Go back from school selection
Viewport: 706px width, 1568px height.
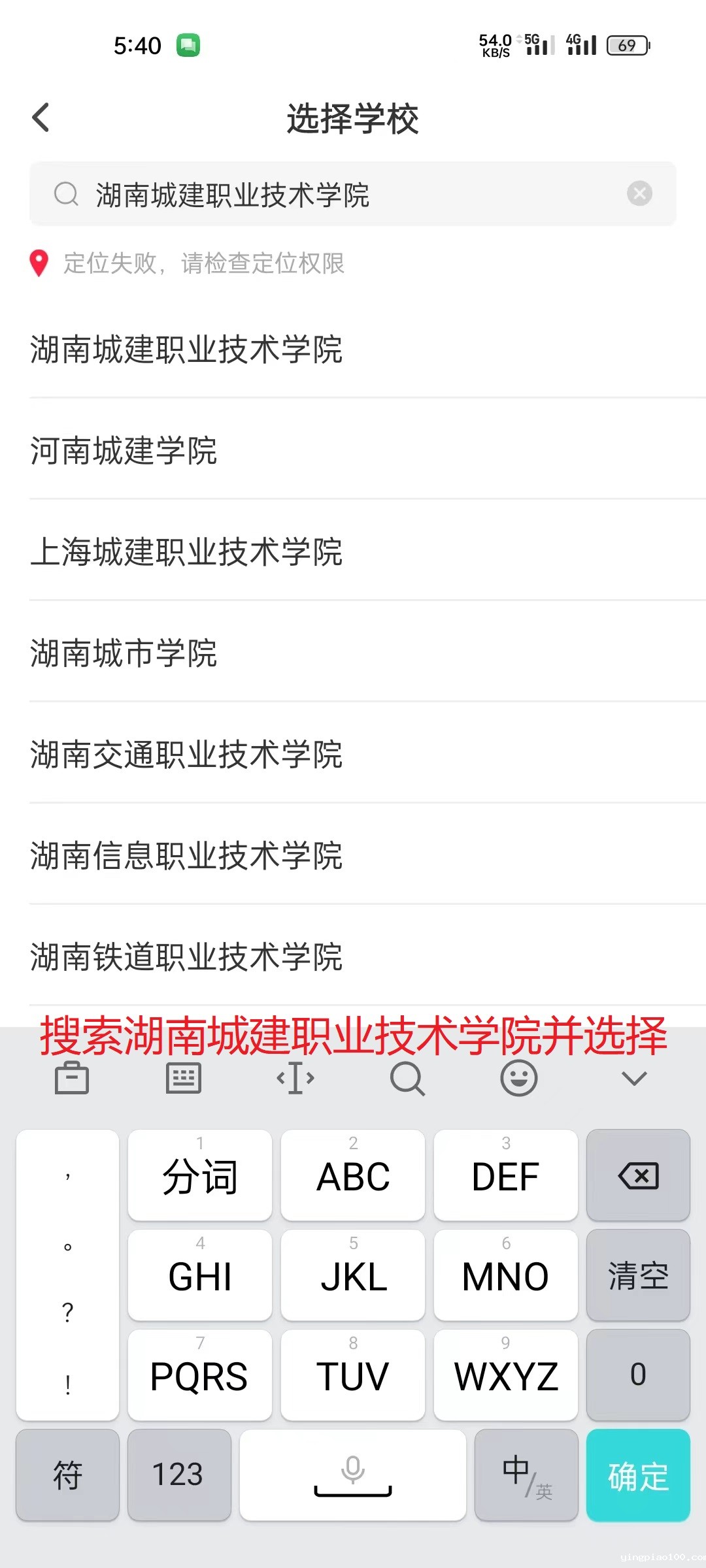pyautogui.click(x=41, y=118)
